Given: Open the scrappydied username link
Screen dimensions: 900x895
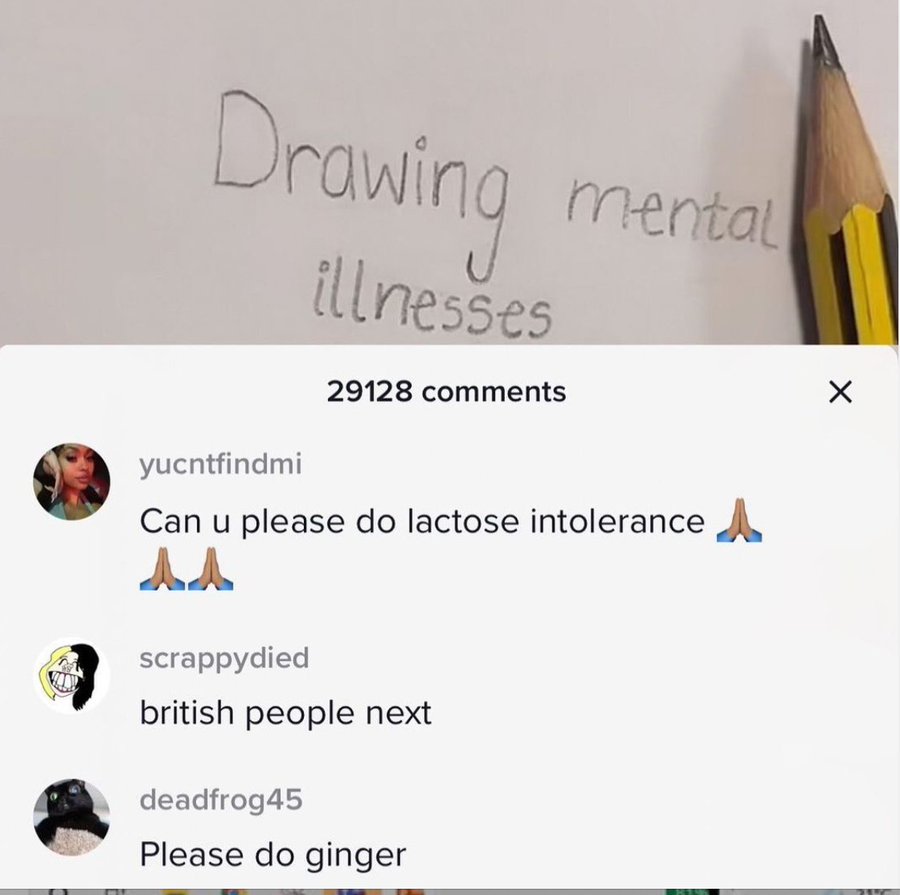Looking at the screenshot, I should click(x=224, y=658).
